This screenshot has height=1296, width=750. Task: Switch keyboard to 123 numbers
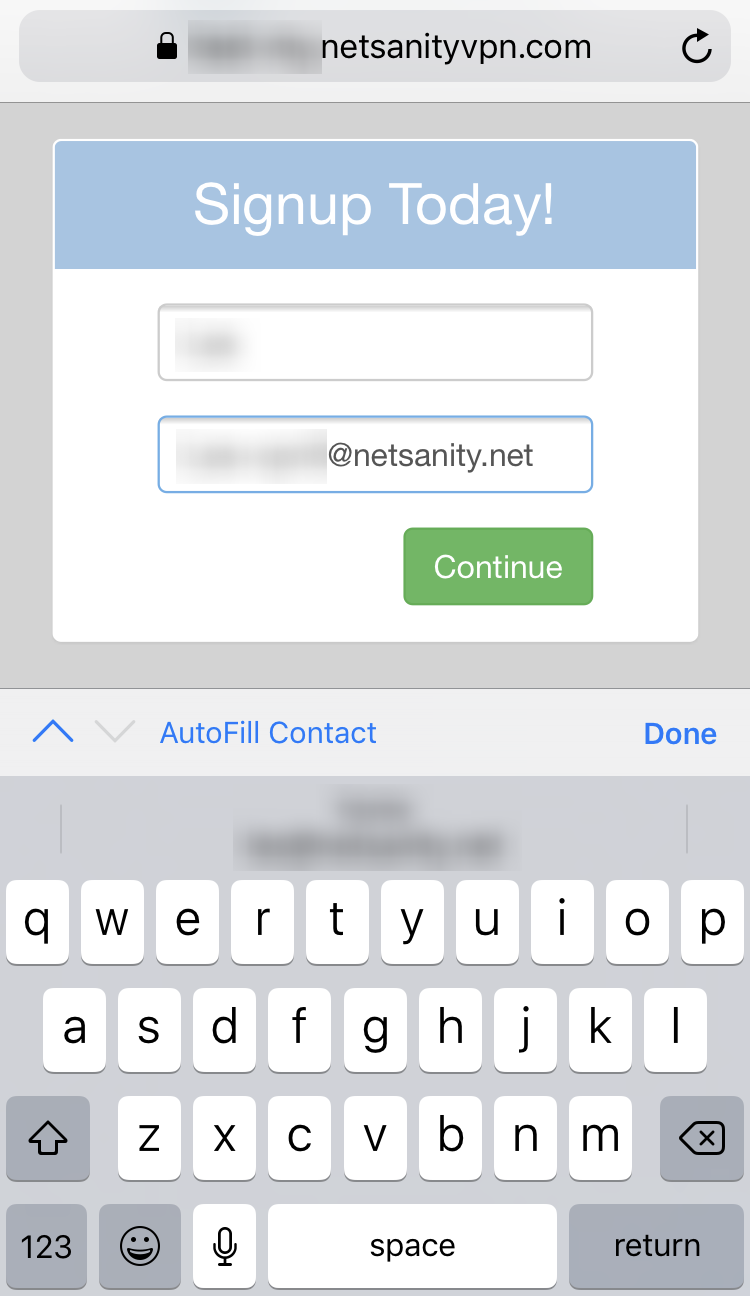click(x=47, y=1245)
